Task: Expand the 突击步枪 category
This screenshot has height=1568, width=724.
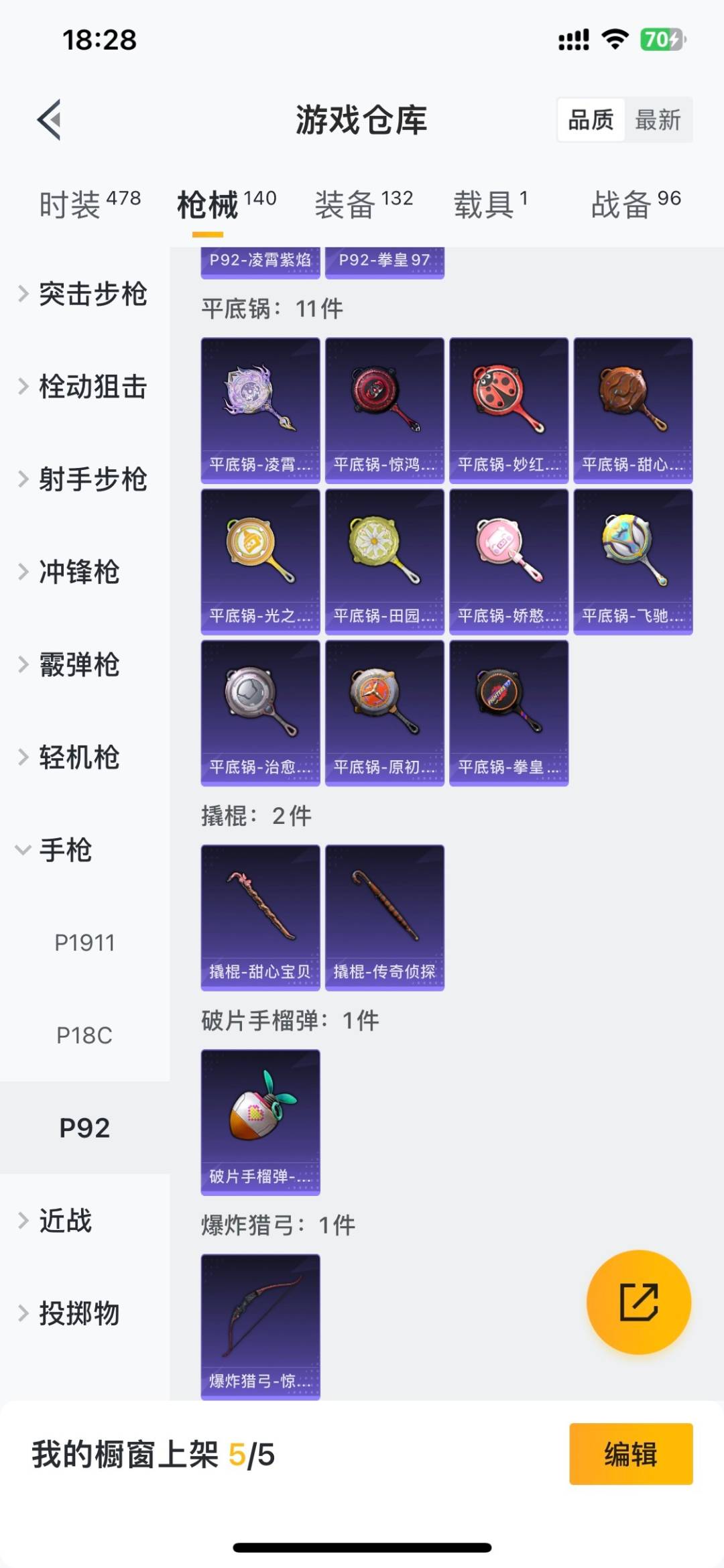Action: coord(94,294)
